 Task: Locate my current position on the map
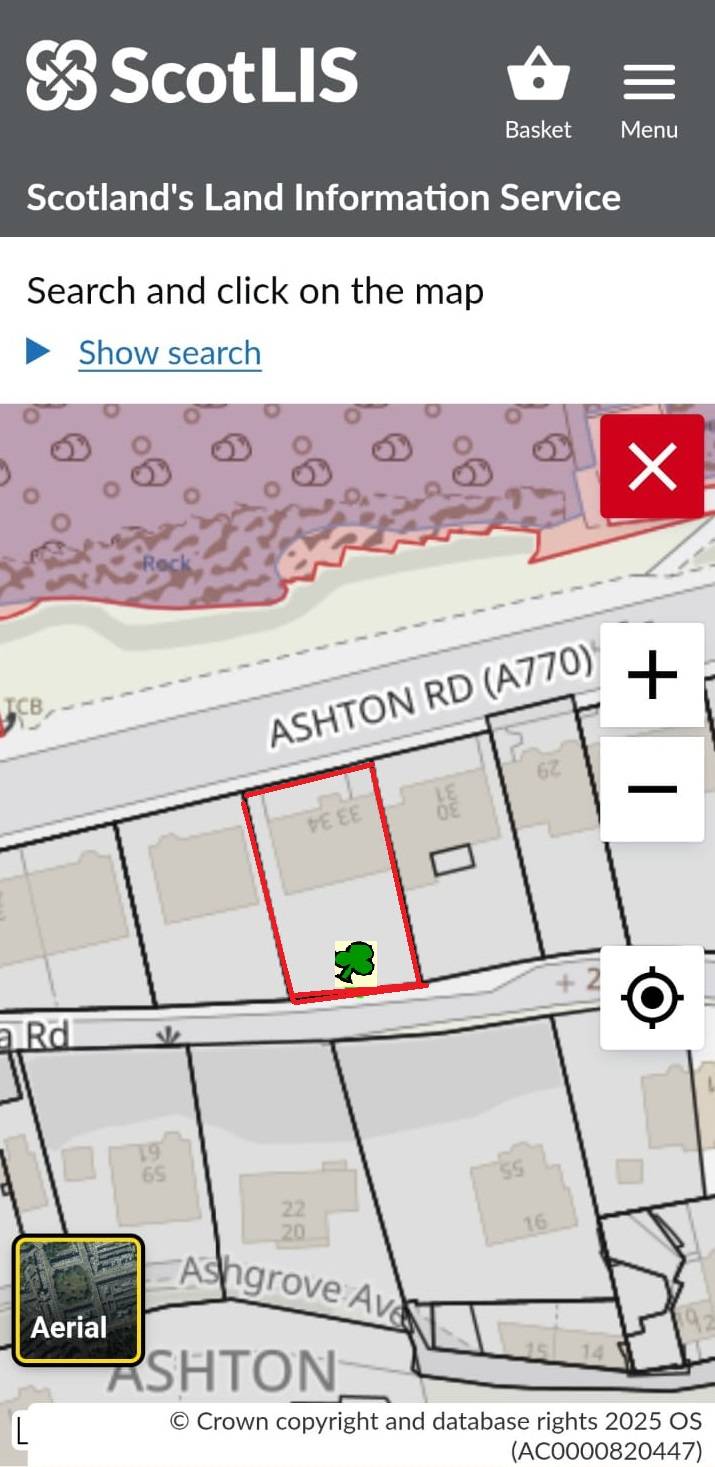[652, 997]
